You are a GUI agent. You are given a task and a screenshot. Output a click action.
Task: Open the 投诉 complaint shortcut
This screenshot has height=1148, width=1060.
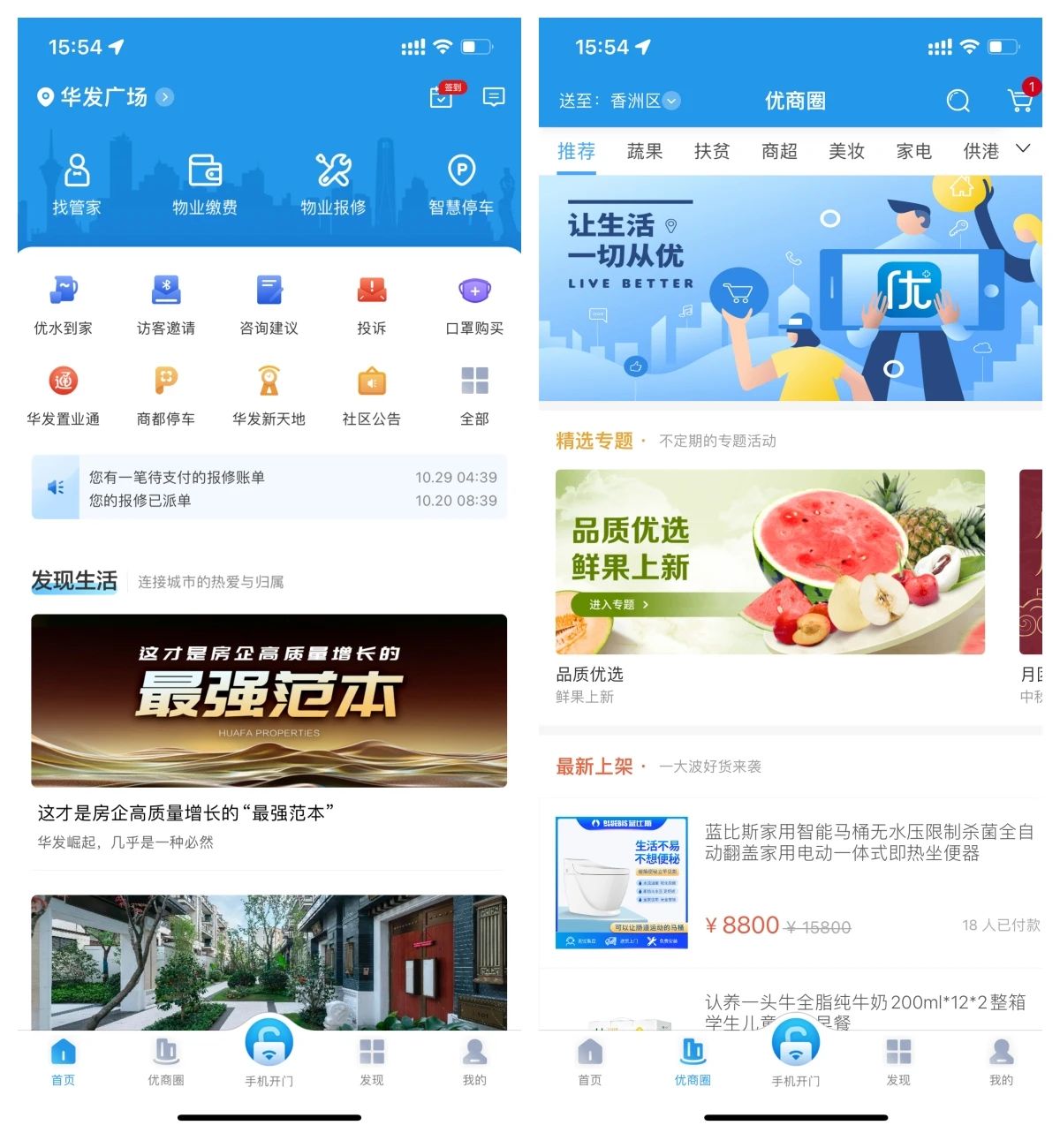(x=372, y=304)
